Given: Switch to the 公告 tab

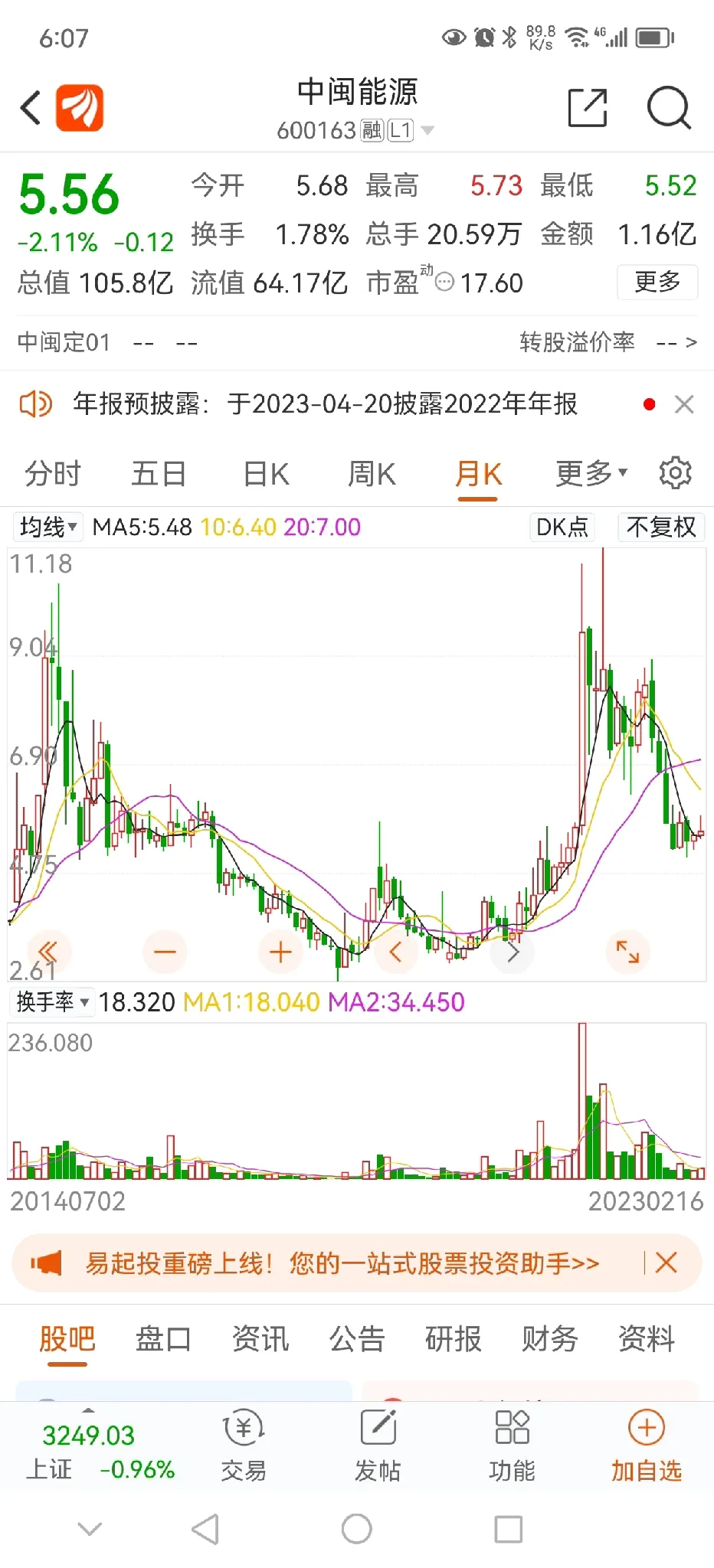Looking at the screenshot, I should tap(356, 1339).
